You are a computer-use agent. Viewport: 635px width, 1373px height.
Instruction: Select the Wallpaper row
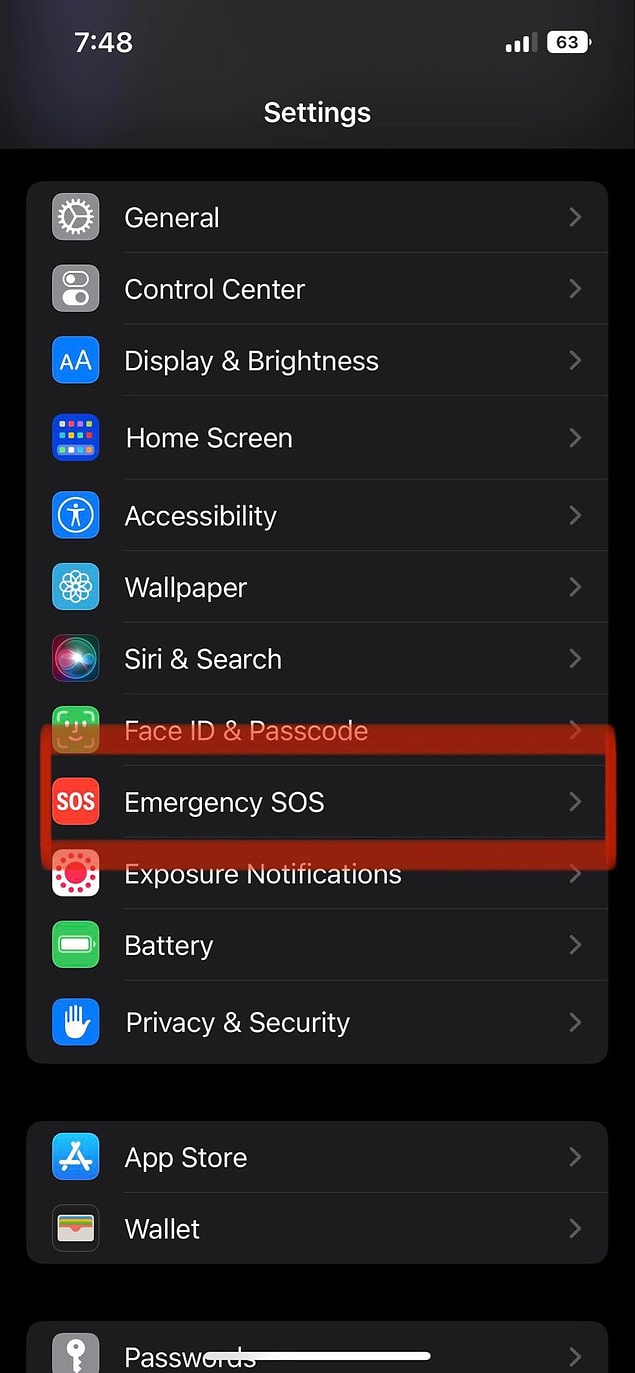tap(317, 587)
